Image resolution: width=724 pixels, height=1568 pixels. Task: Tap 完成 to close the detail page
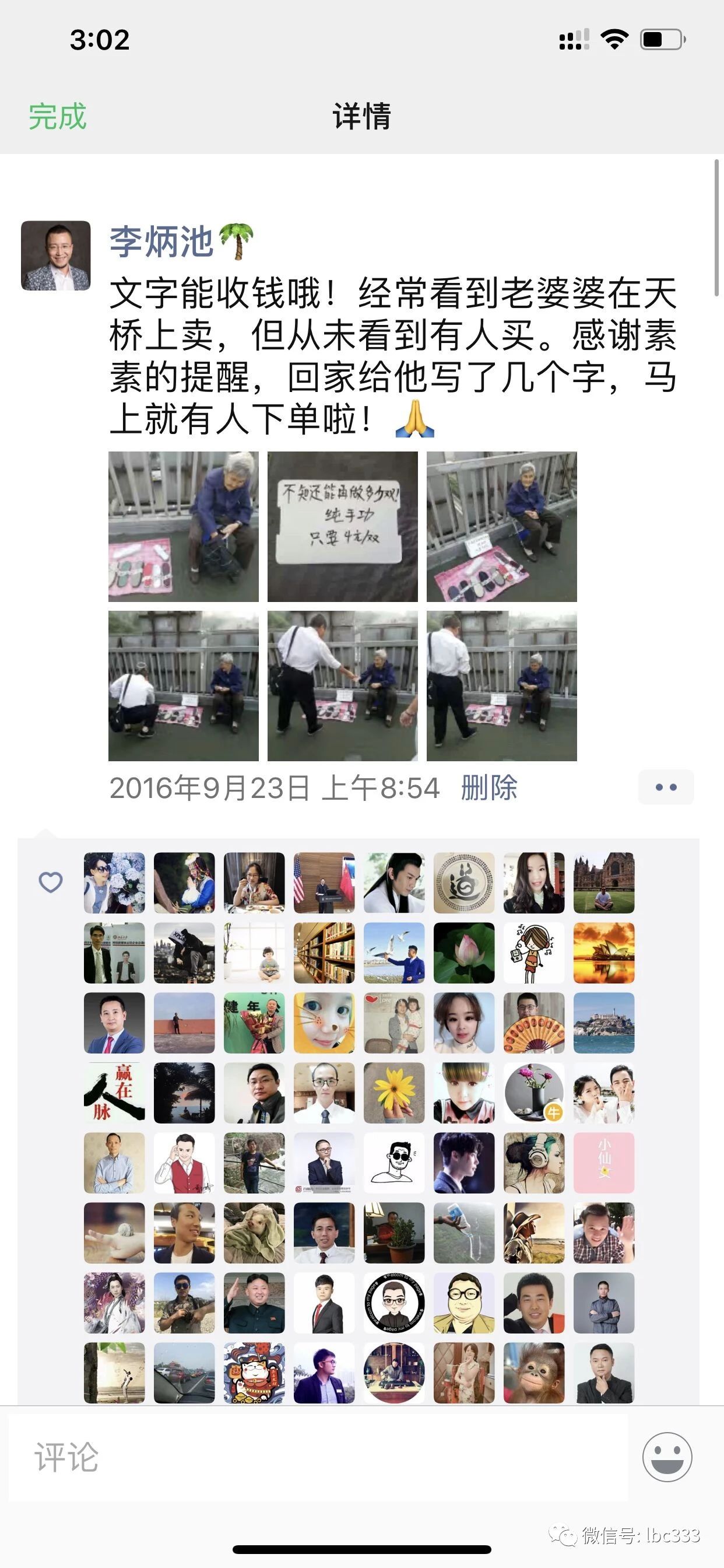(x=57, y=116)
